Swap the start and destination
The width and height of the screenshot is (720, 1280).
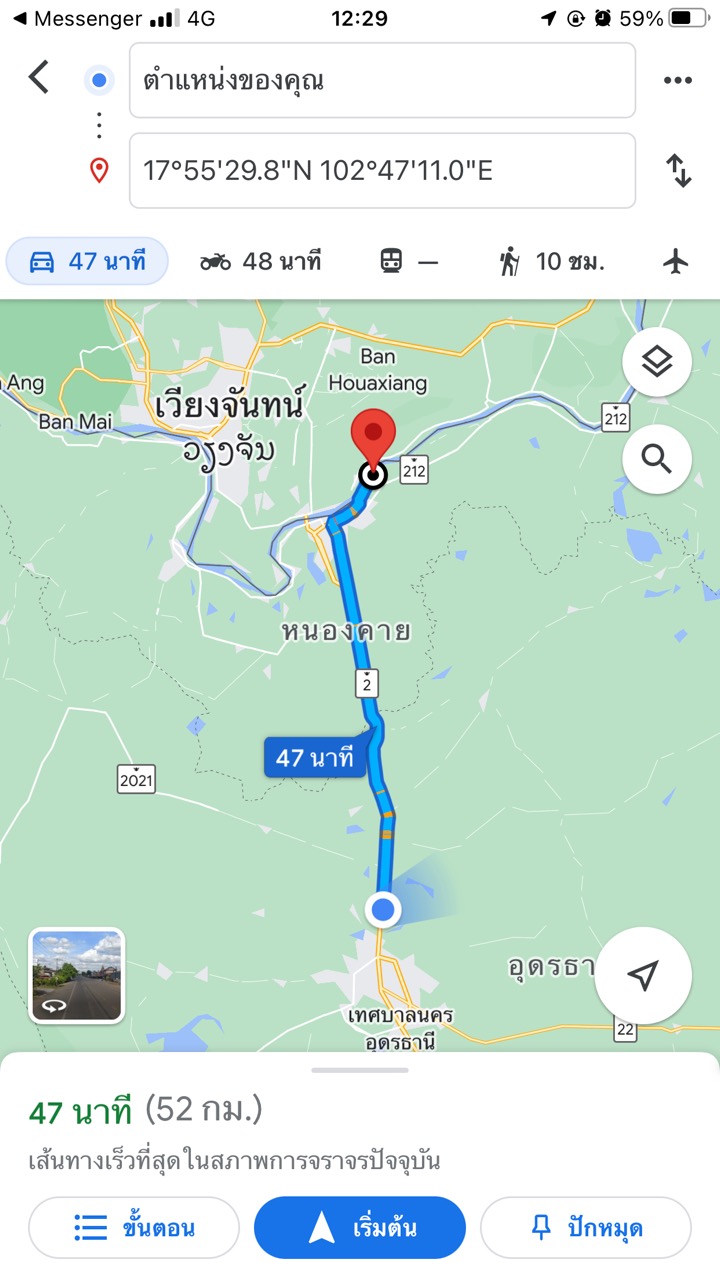[679, 171]
